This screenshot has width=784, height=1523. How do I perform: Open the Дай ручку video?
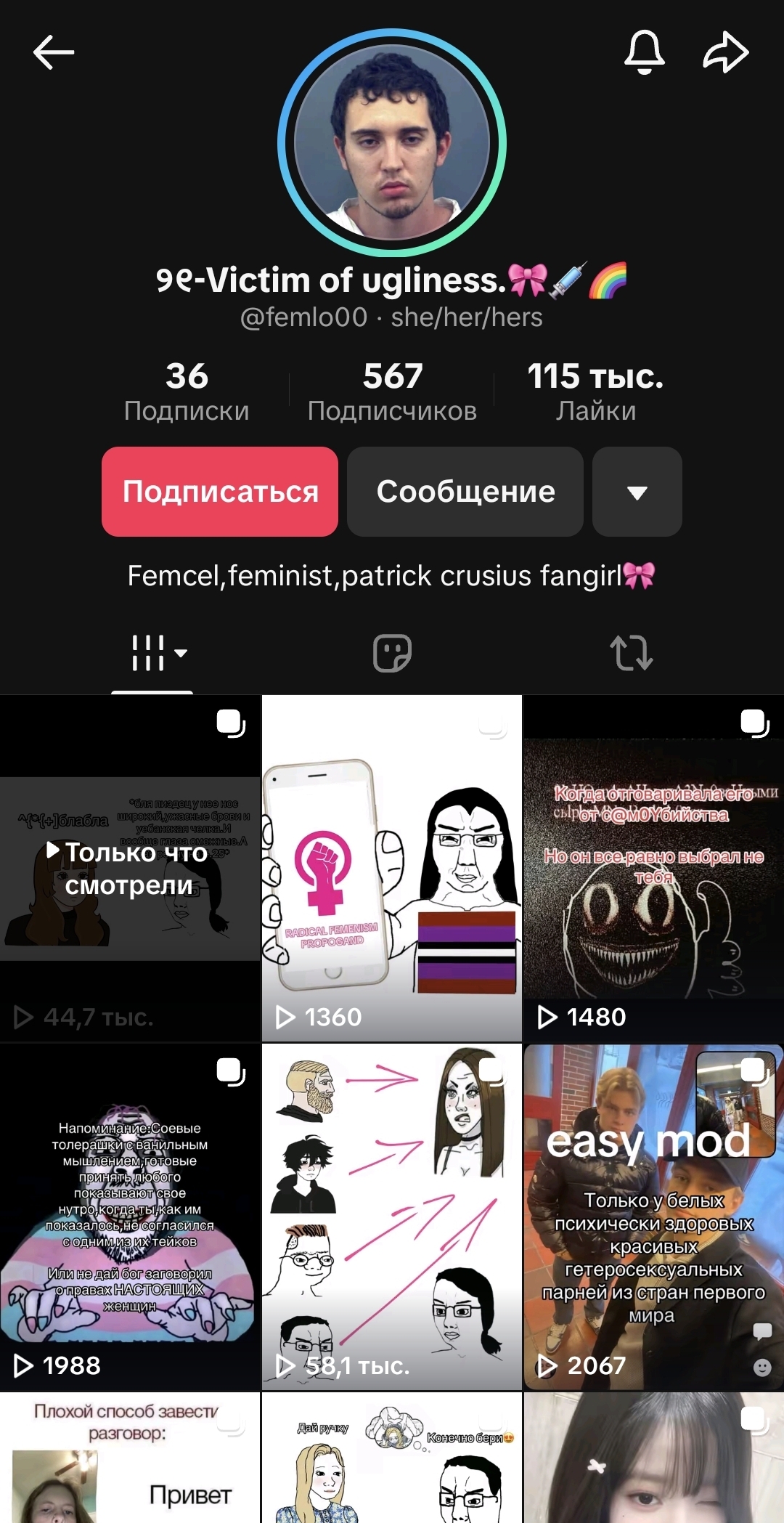tap(392, 1458)
